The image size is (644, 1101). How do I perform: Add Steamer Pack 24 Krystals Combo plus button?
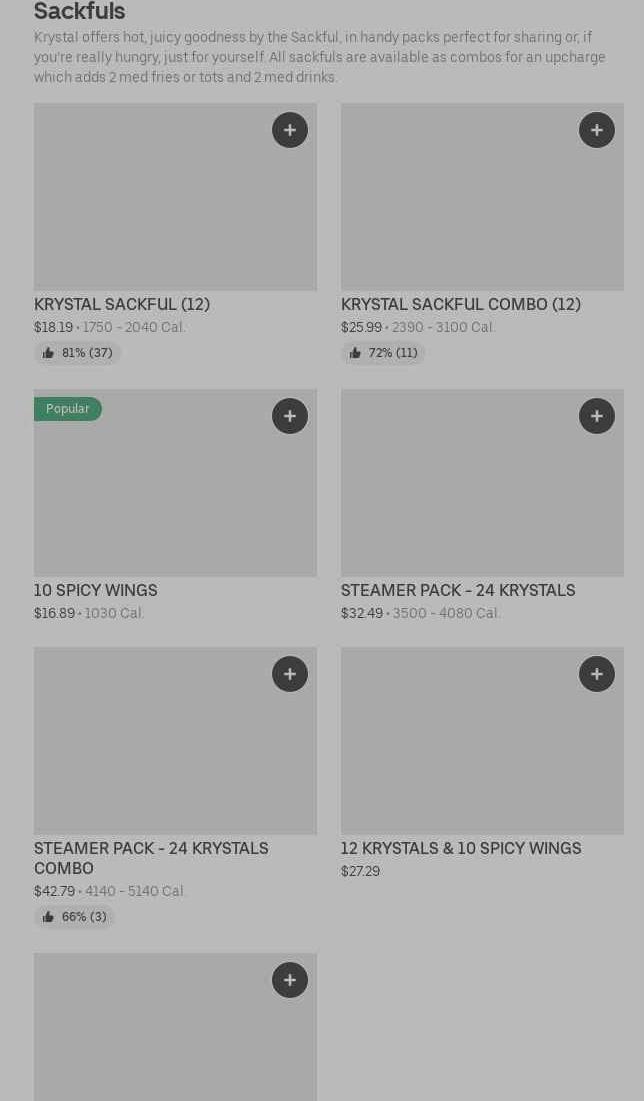[x=290, y=673]
